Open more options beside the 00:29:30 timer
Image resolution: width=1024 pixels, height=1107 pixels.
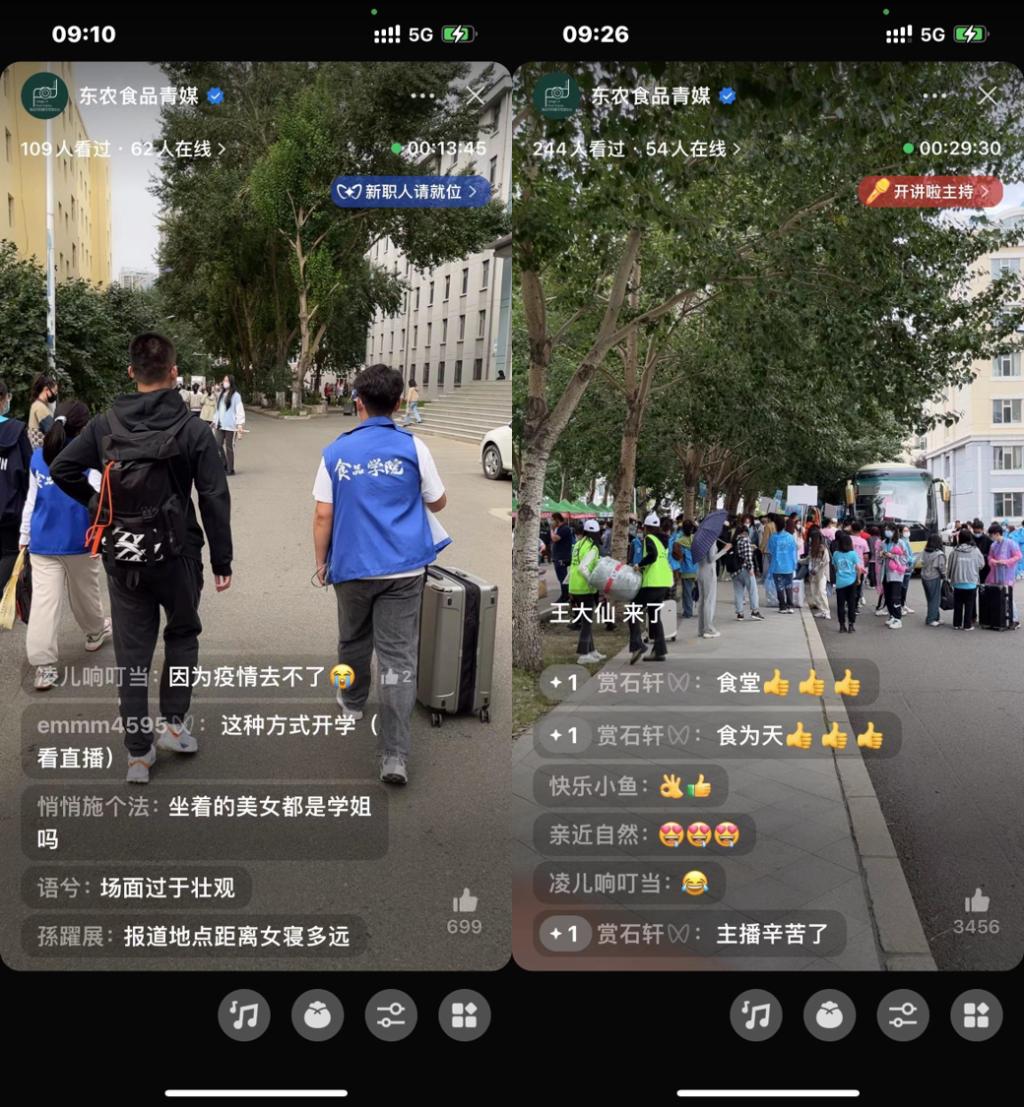point(934,96)
